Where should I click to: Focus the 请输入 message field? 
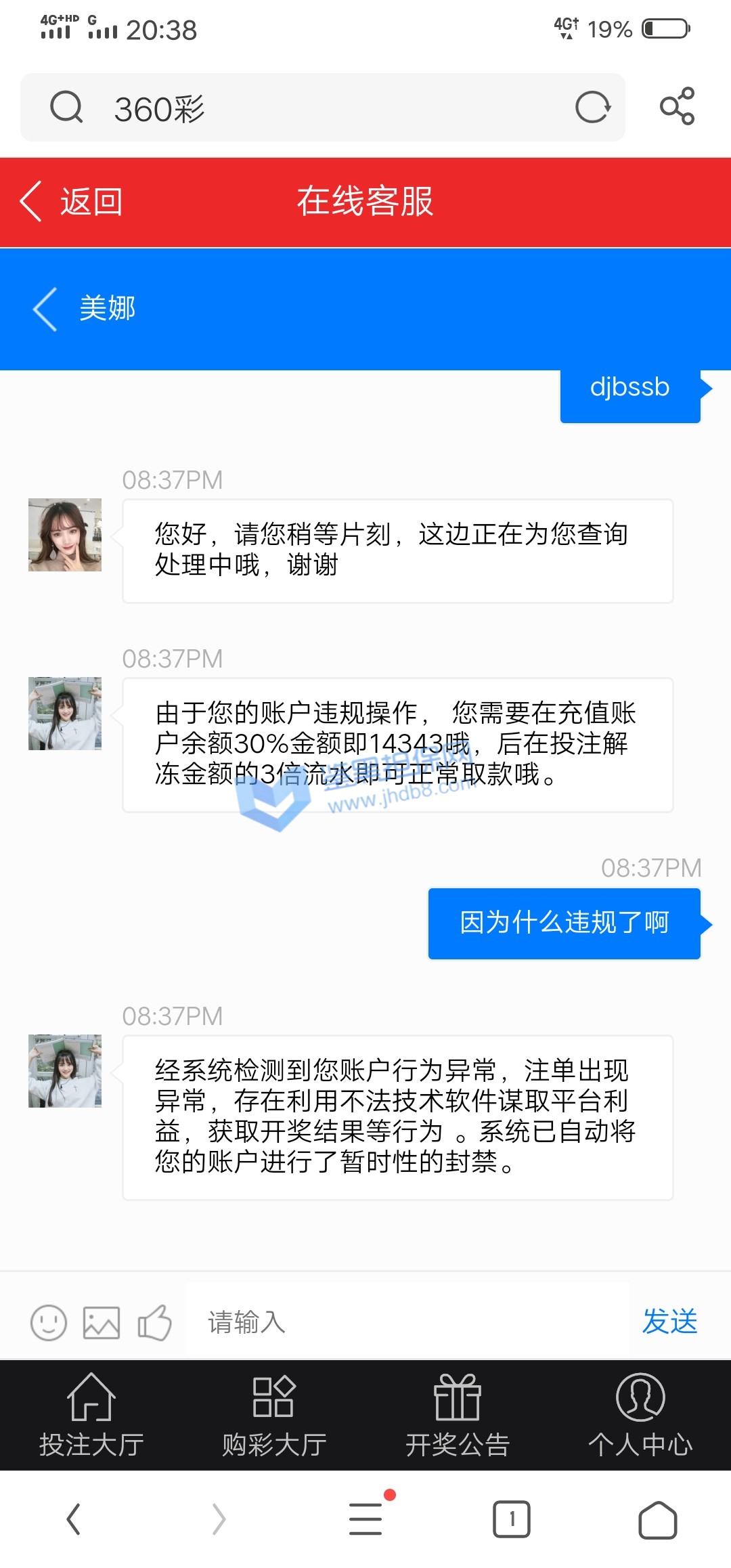pos(406,1322)
